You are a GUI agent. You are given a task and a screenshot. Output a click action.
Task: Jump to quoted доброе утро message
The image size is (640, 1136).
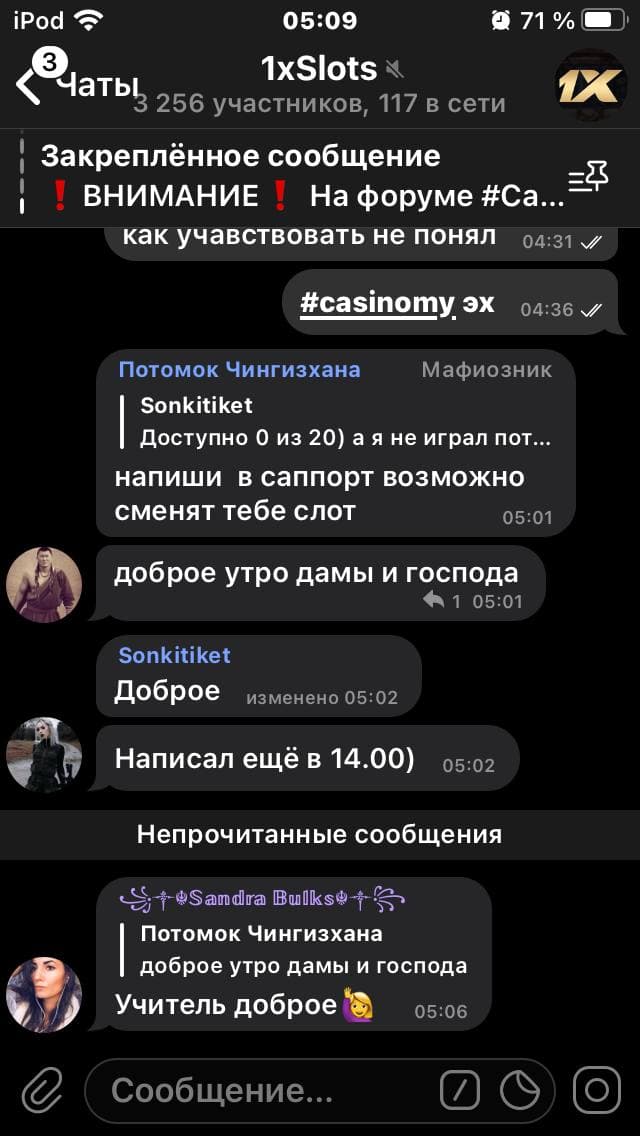300,950
